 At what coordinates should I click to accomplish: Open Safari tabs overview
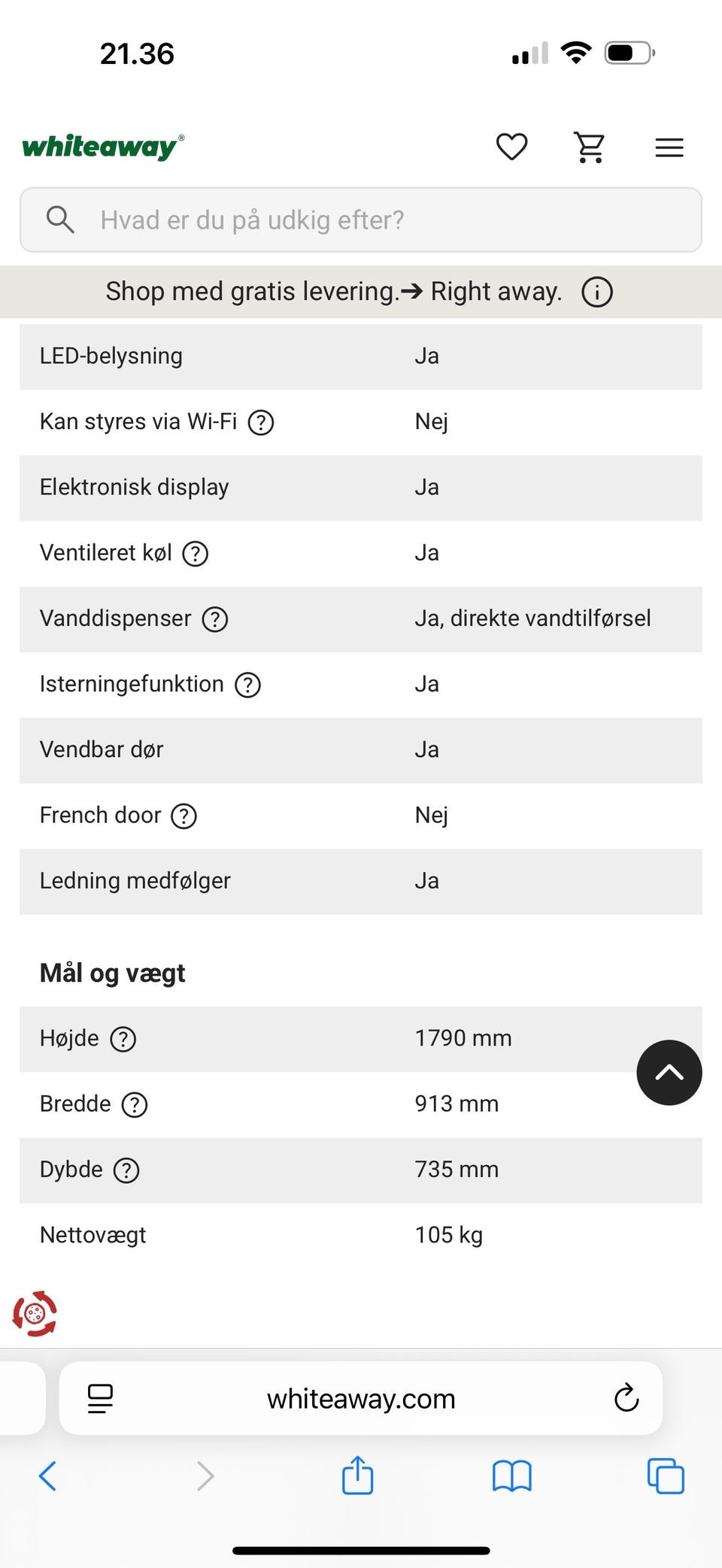[x=666, y=1476]
